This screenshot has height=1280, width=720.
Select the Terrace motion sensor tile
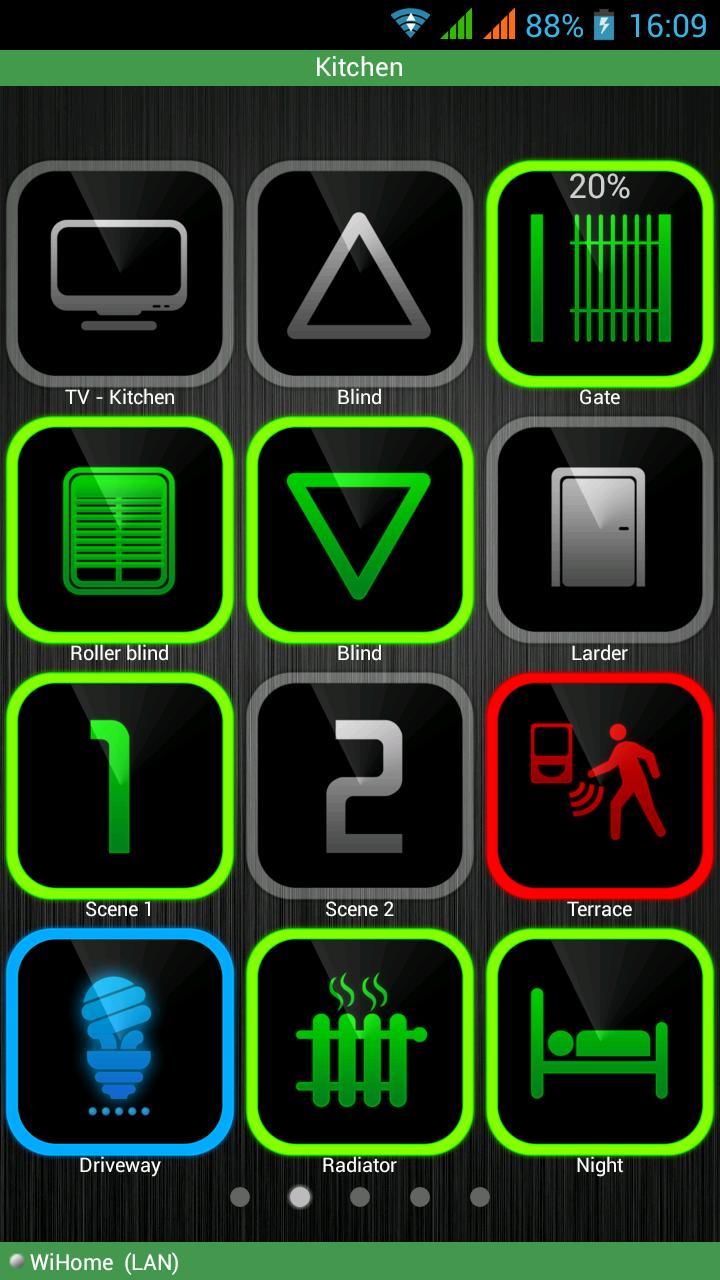[x=600, y=786]
